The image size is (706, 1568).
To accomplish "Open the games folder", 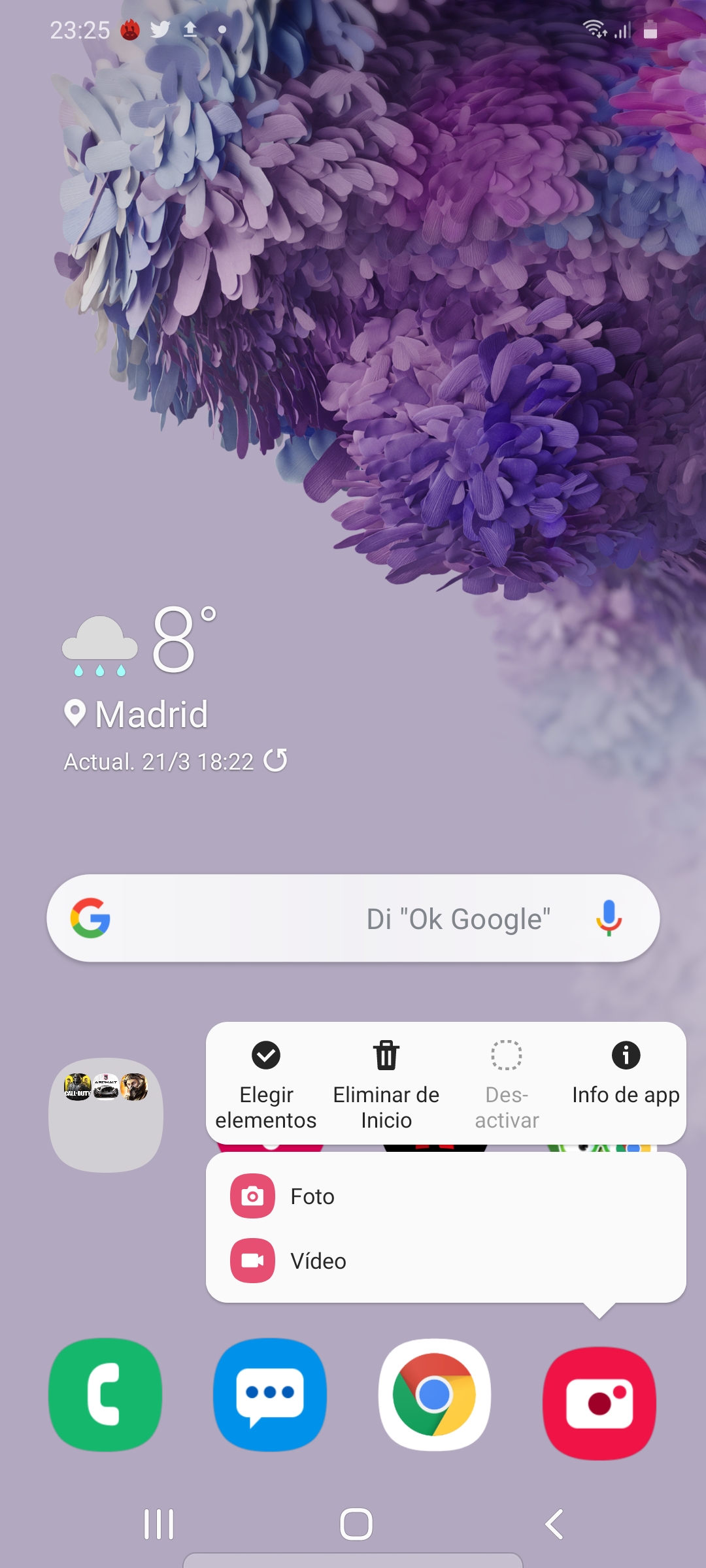I will [x=106, y=1115].
